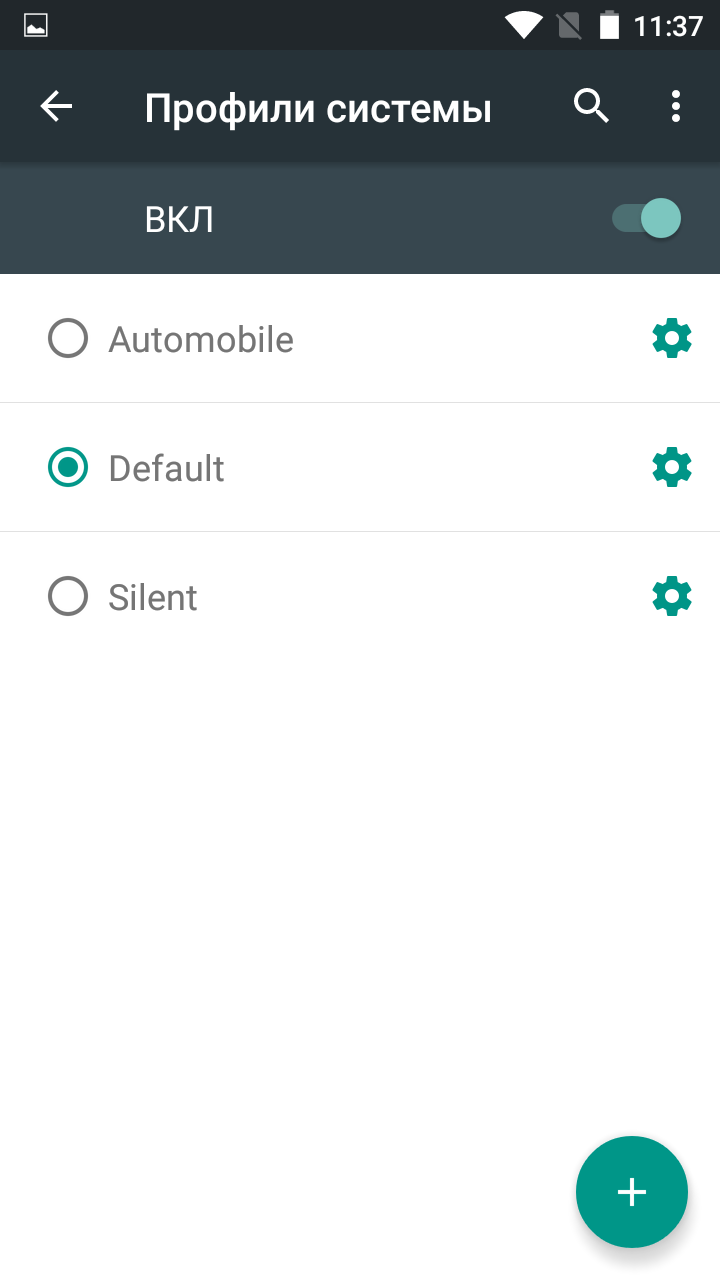Turn off the system profiles switch
This screenshot has width=720, height=1280.
point(647,218)
